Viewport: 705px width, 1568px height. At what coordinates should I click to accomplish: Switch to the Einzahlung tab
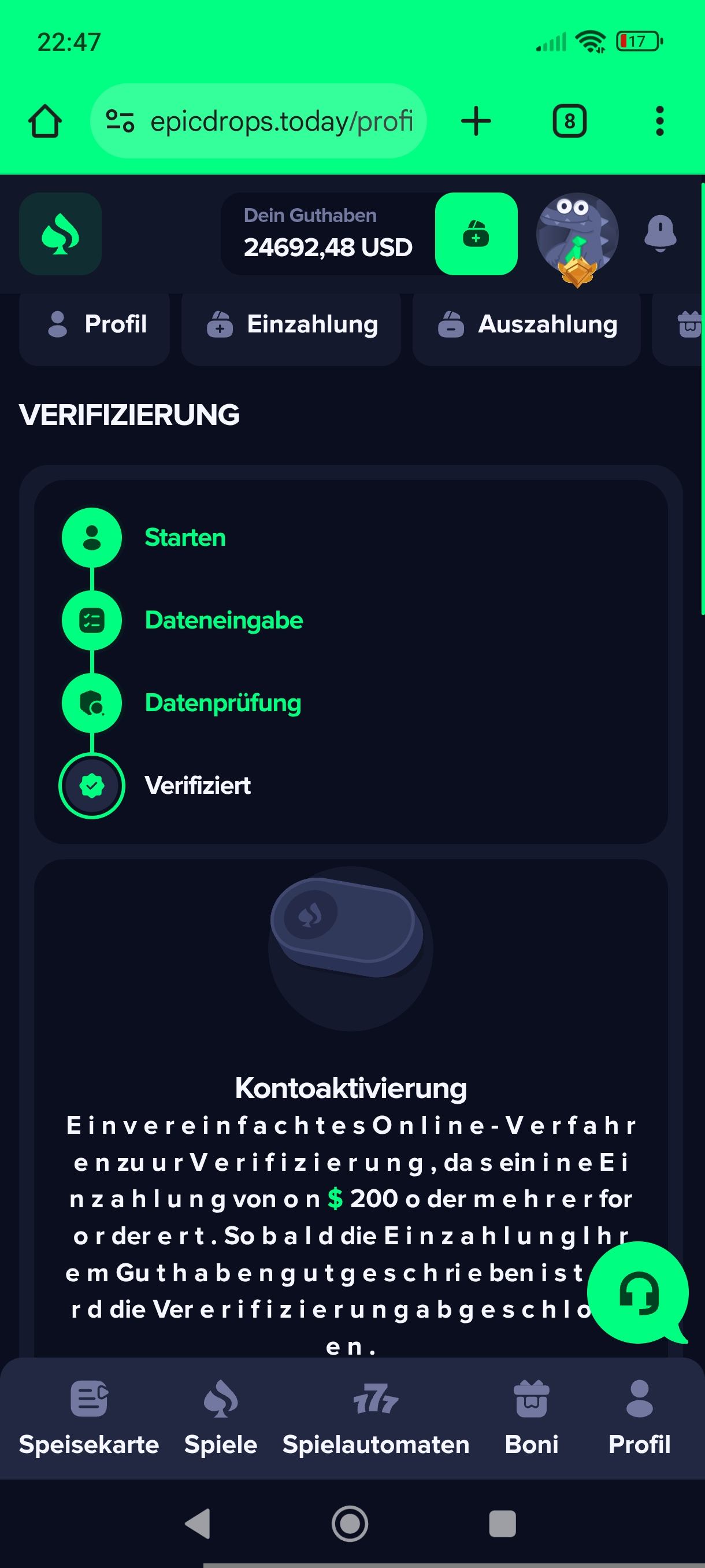[291, 324]
